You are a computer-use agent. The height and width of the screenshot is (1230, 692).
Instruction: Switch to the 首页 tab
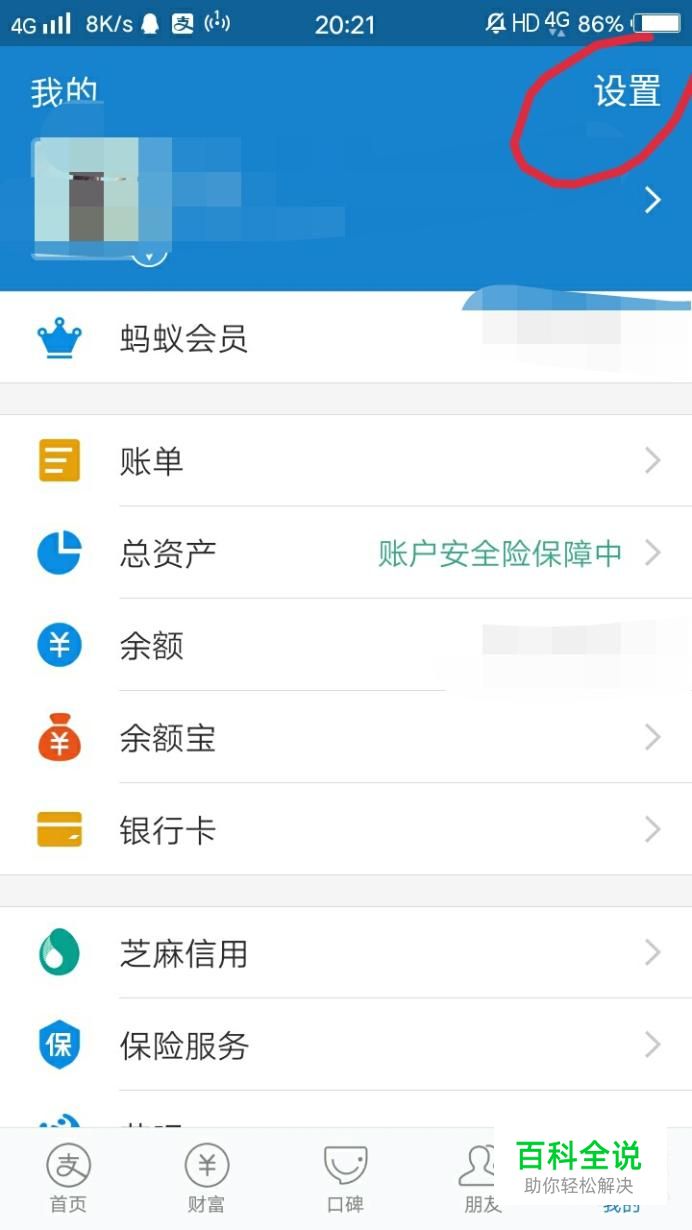click(68, 1180)
